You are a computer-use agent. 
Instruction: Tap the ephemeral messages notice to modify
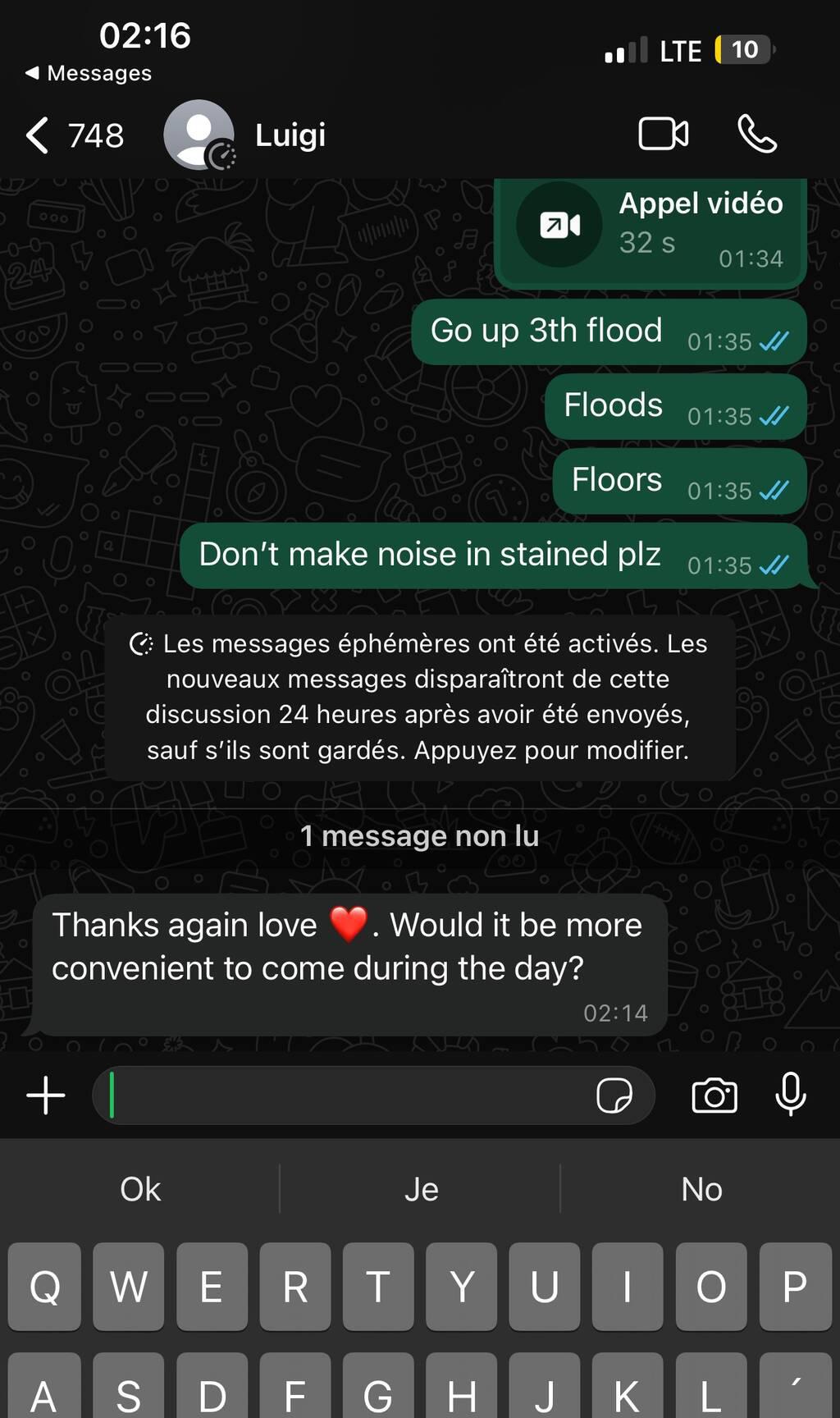click(x=419, y=697)
